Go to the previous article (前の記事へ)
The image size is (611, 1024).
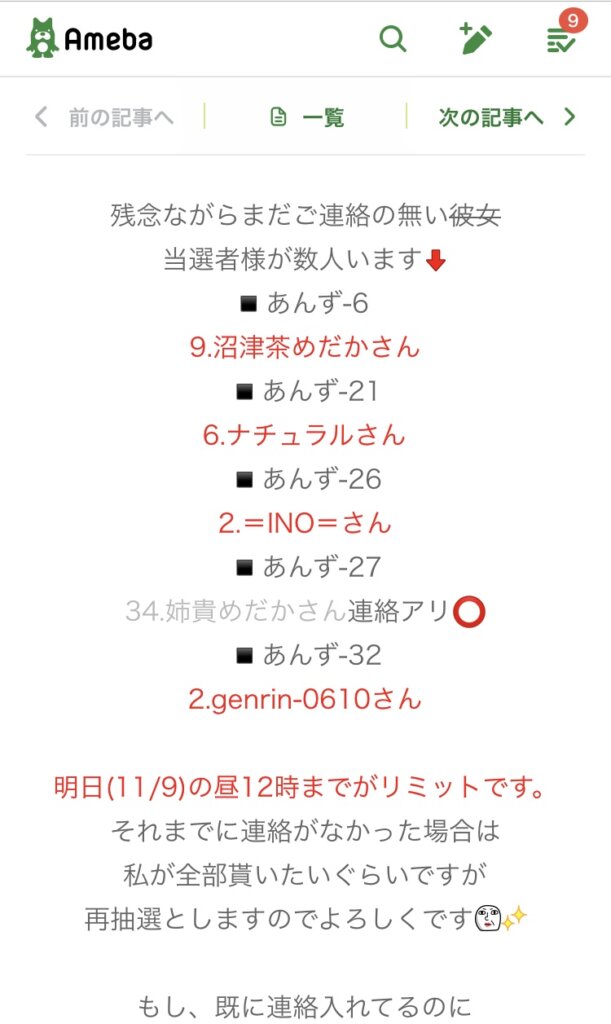pyautogui.click(x=104, y=118)
